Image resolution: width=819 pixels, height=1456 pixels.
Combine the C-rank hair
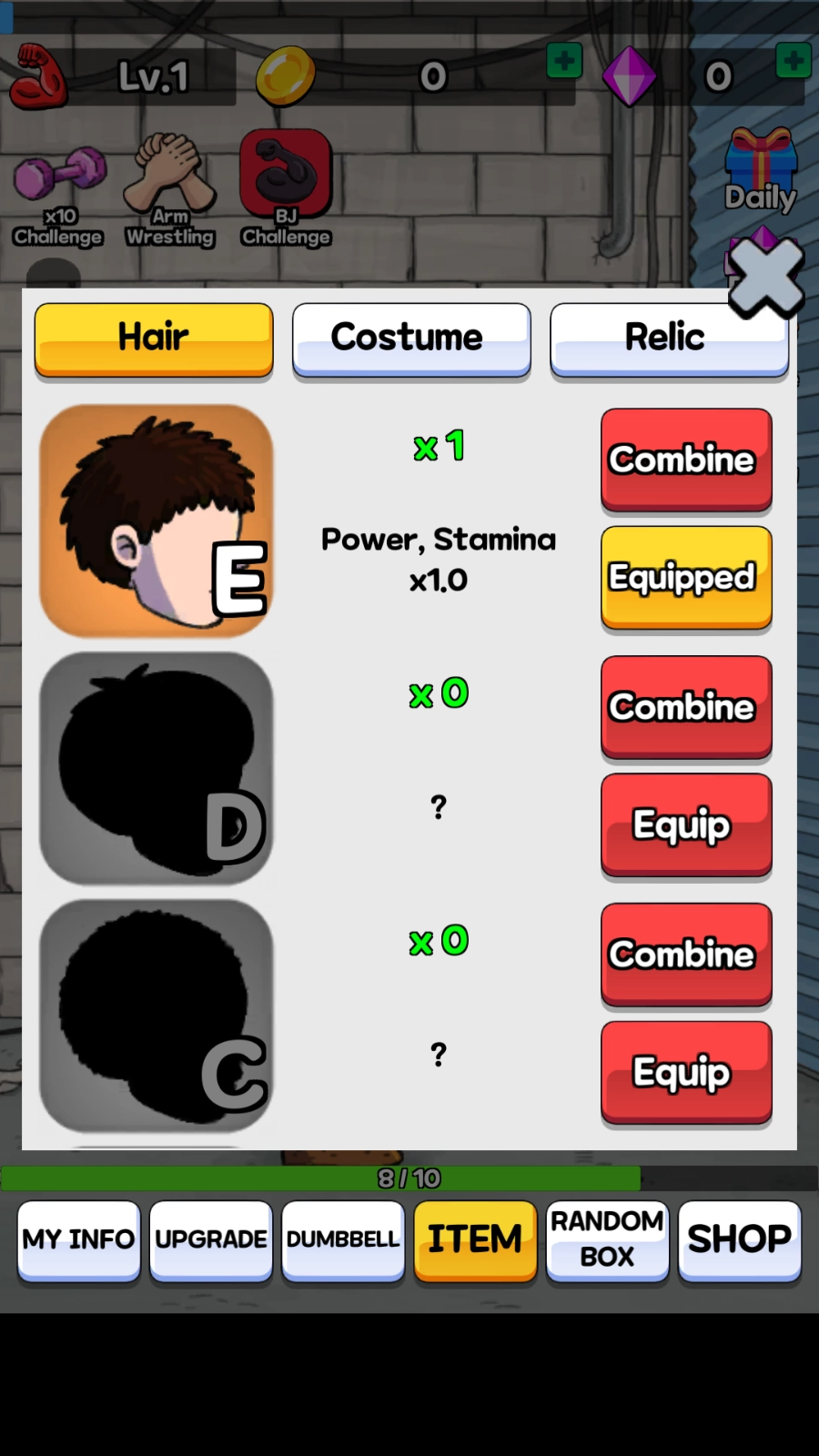pos(686,955)
